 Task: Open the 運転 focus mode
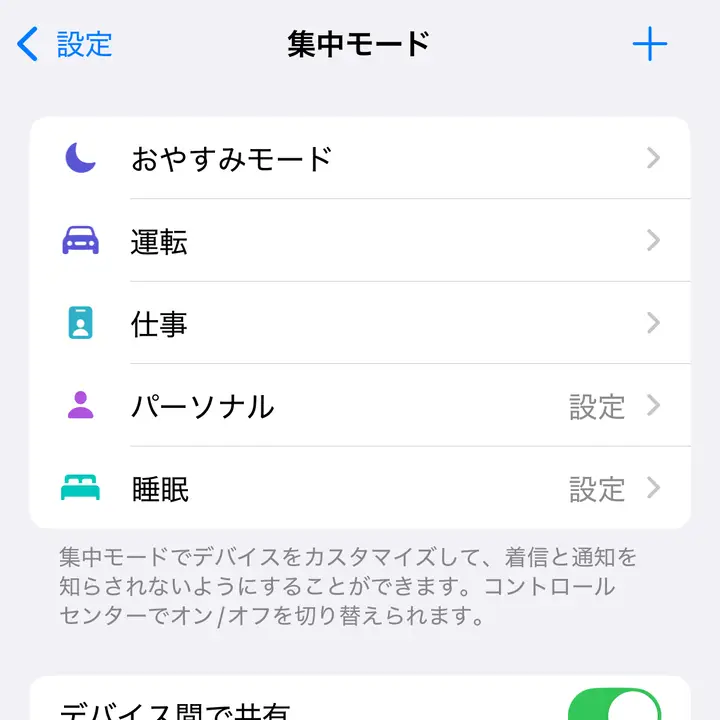[x=360, y=241]
